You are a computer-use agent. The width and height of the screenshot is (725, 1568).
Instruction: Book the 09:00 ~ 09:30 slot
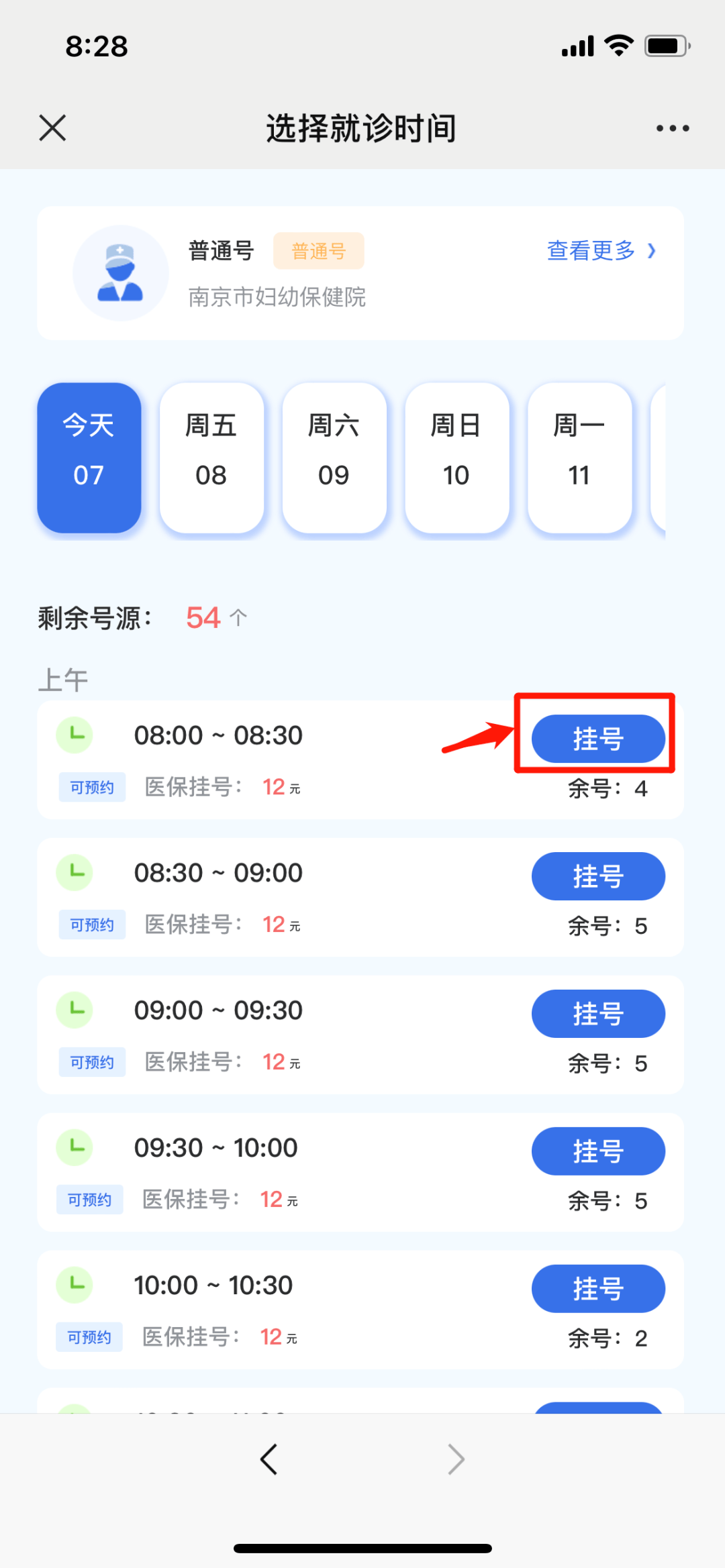598,1014
